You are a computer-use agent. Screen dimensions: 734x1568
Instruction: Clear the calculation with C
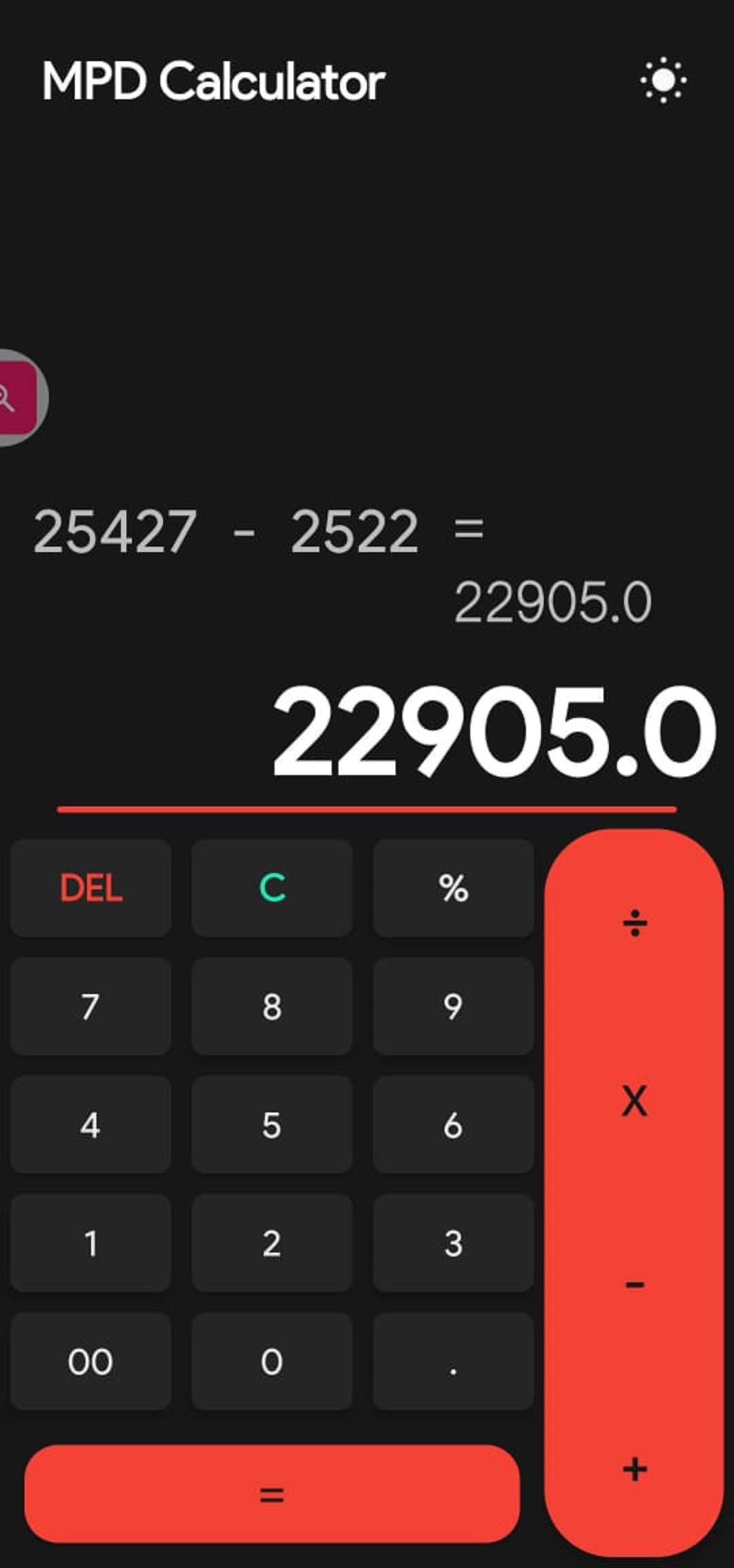[272, 888]
